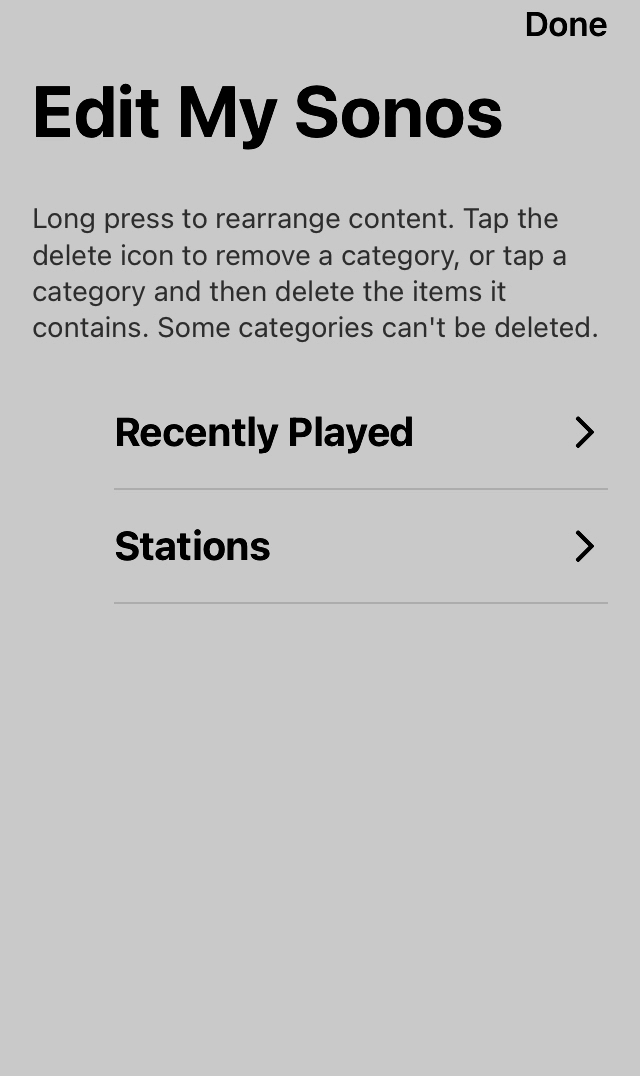Open the Recently Played category
The height and width of the screenshot is (1076, 640).
361,432
